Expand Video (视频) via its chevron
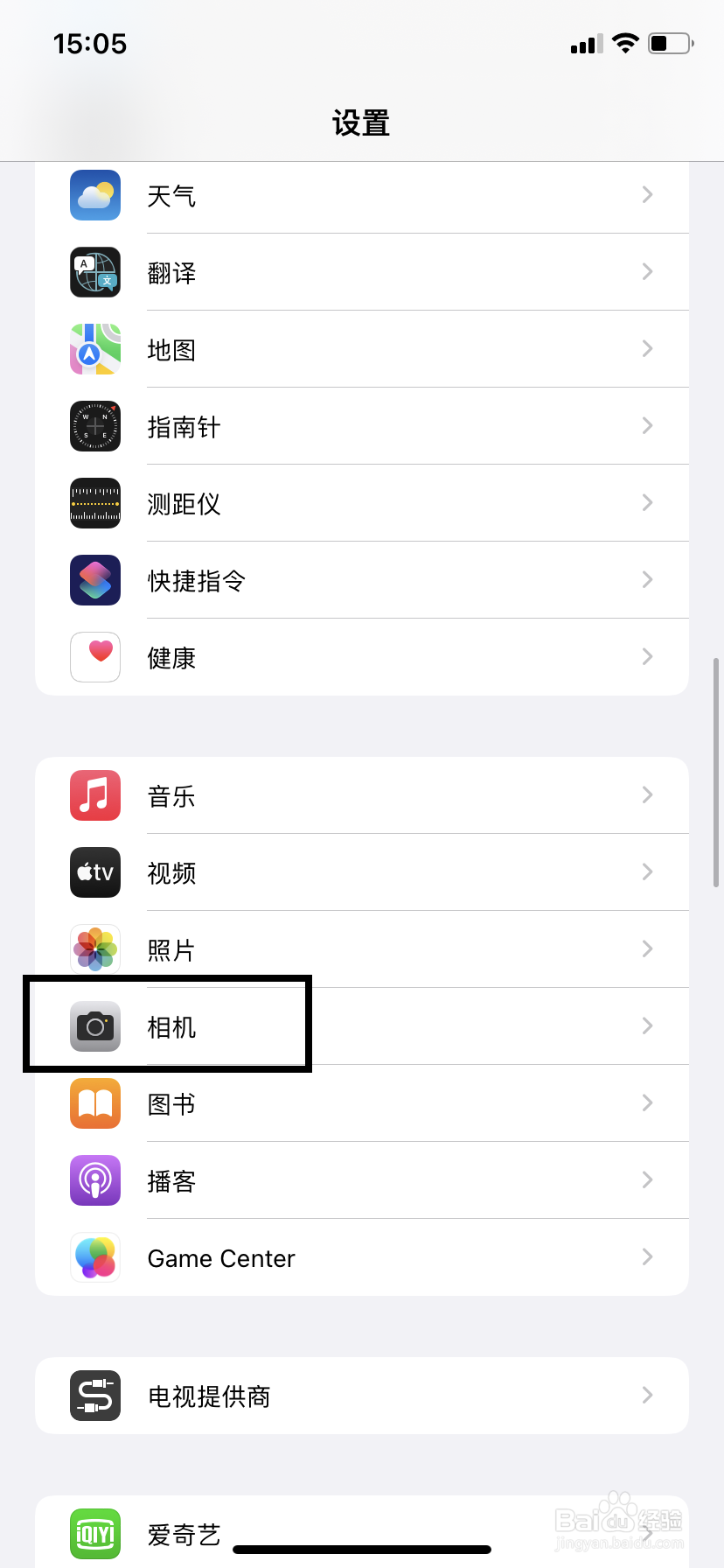This screenshot has width=724, height=1568. [x=647, y=871]
